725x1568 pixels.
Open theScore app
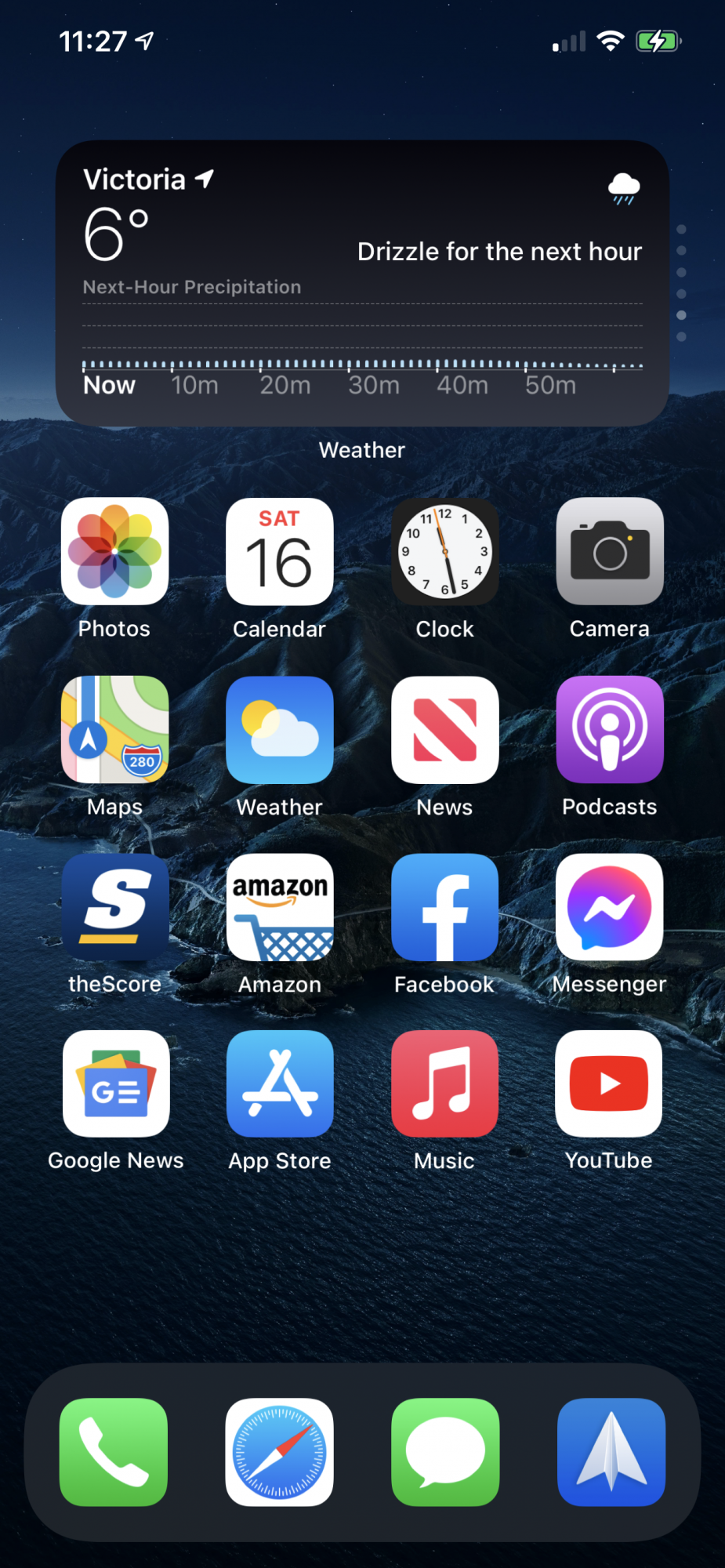[x=114, y=908]
